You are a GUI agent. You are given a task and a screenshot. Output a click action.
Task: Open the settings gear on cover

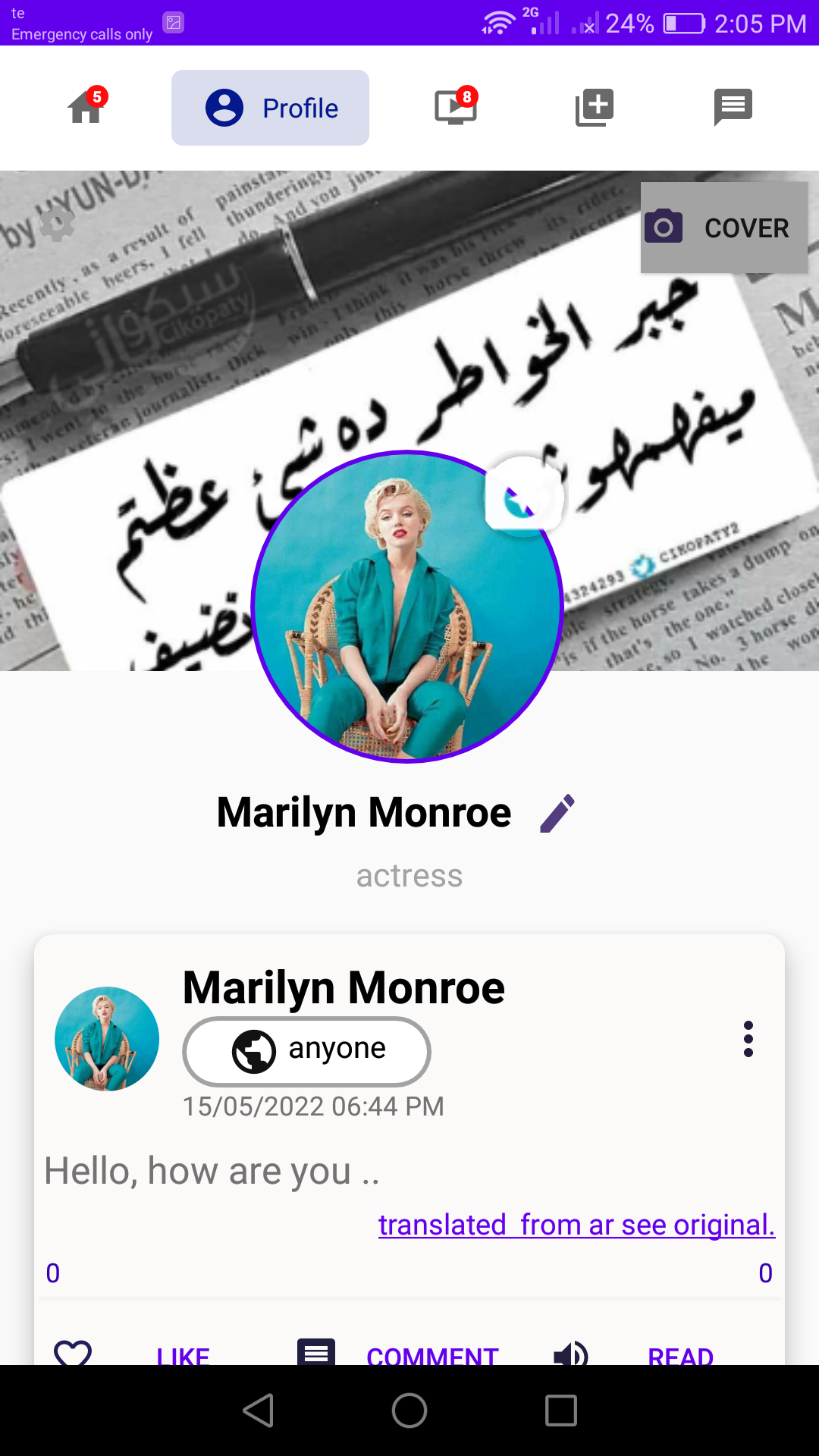pos(57,224)
